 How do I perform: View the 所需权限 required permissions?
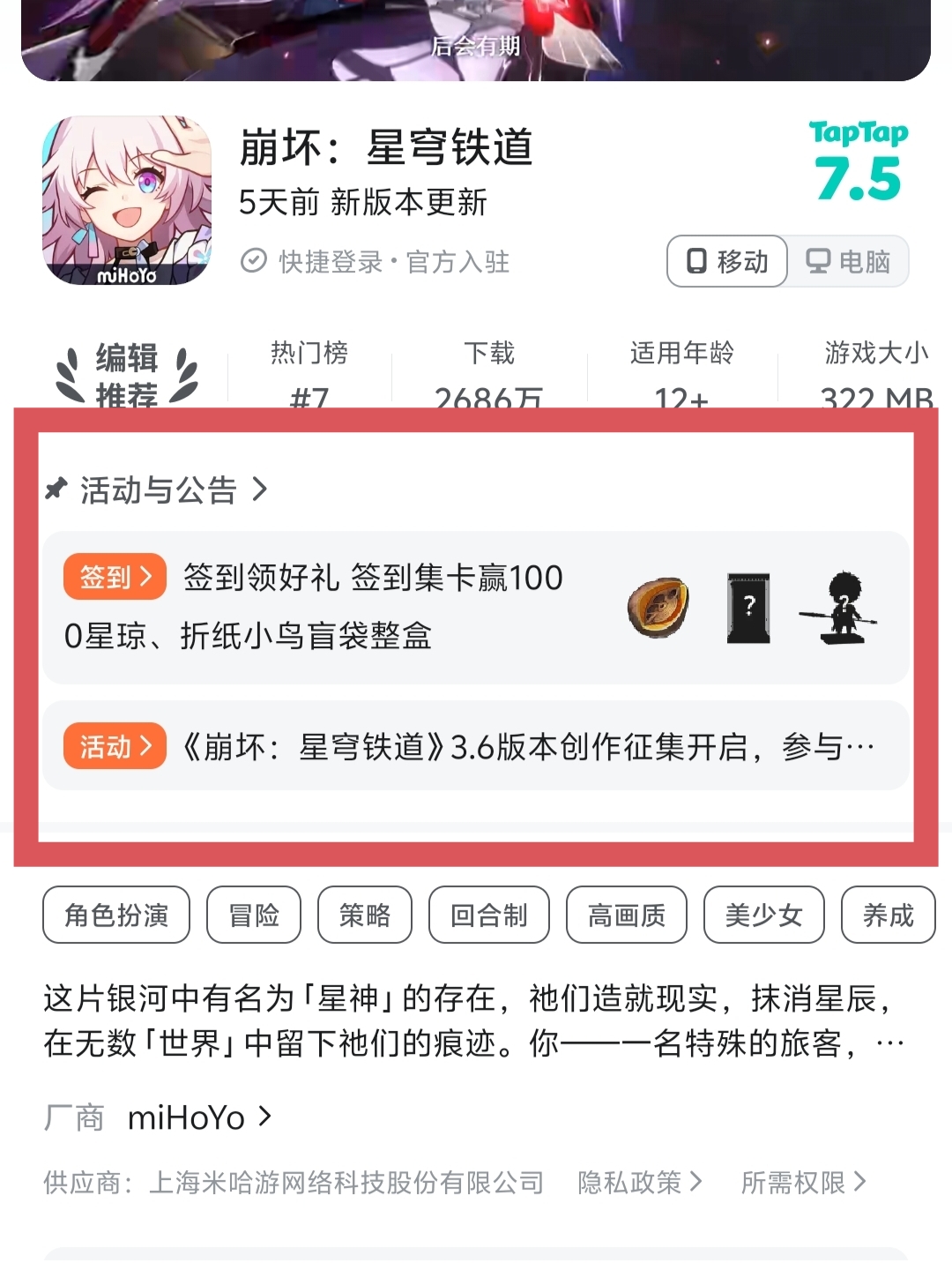coord(803,1182)
